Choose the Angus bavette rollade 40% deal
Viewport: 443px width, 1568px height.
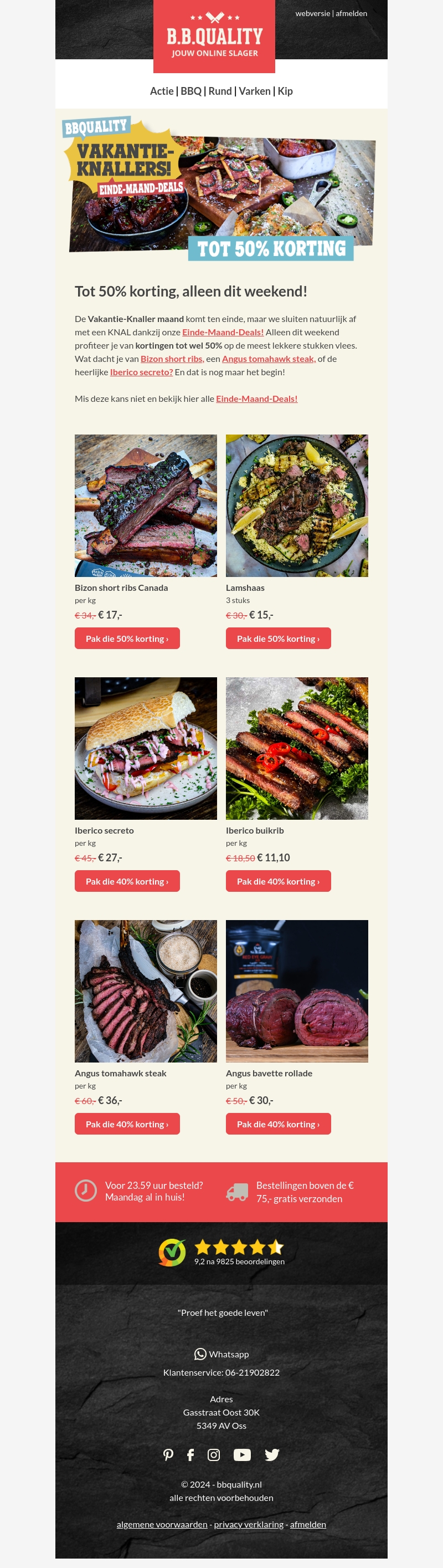coord(278,1124)
